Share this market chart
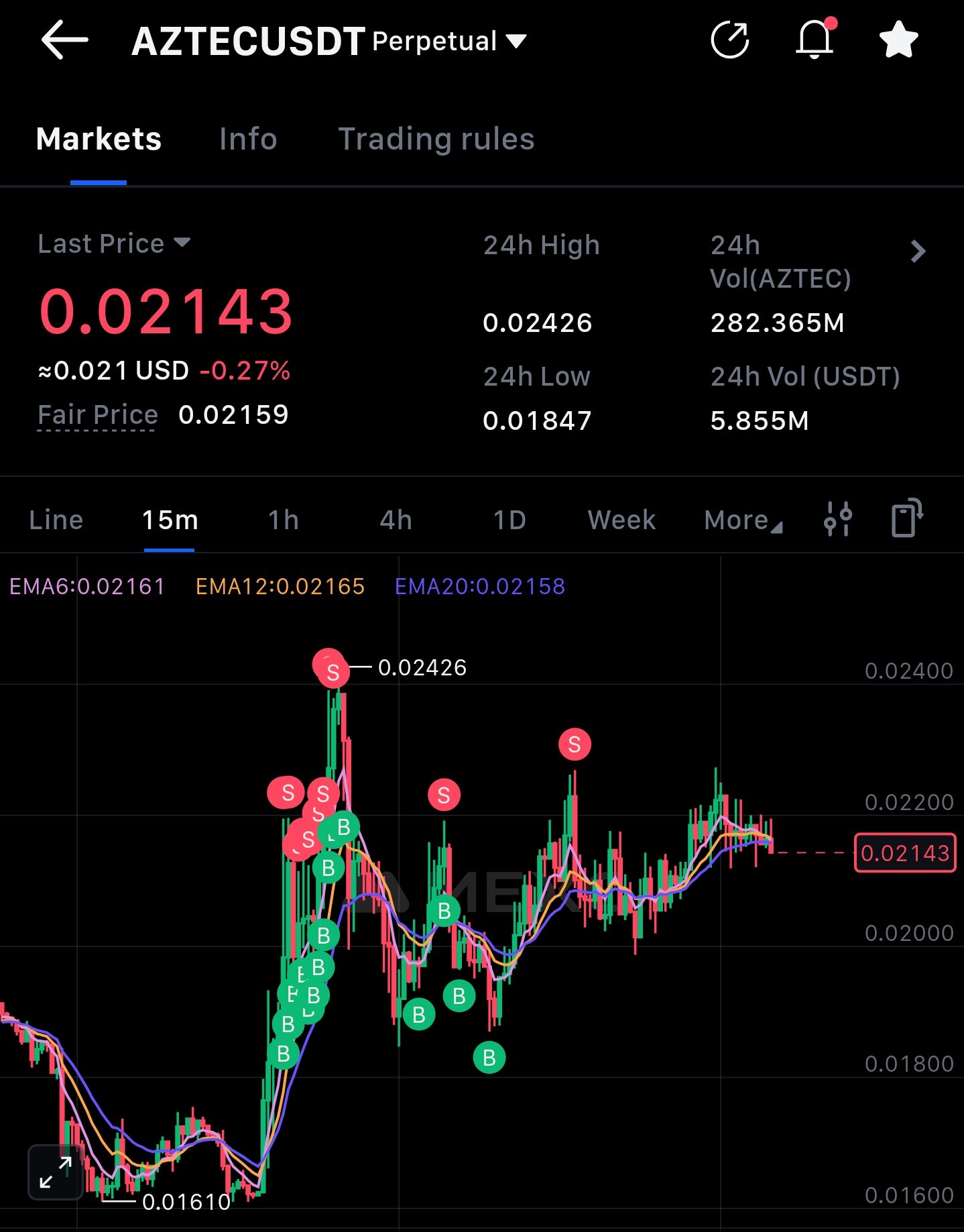Viewport: 964px width, 1232px height. pos(729,40)
